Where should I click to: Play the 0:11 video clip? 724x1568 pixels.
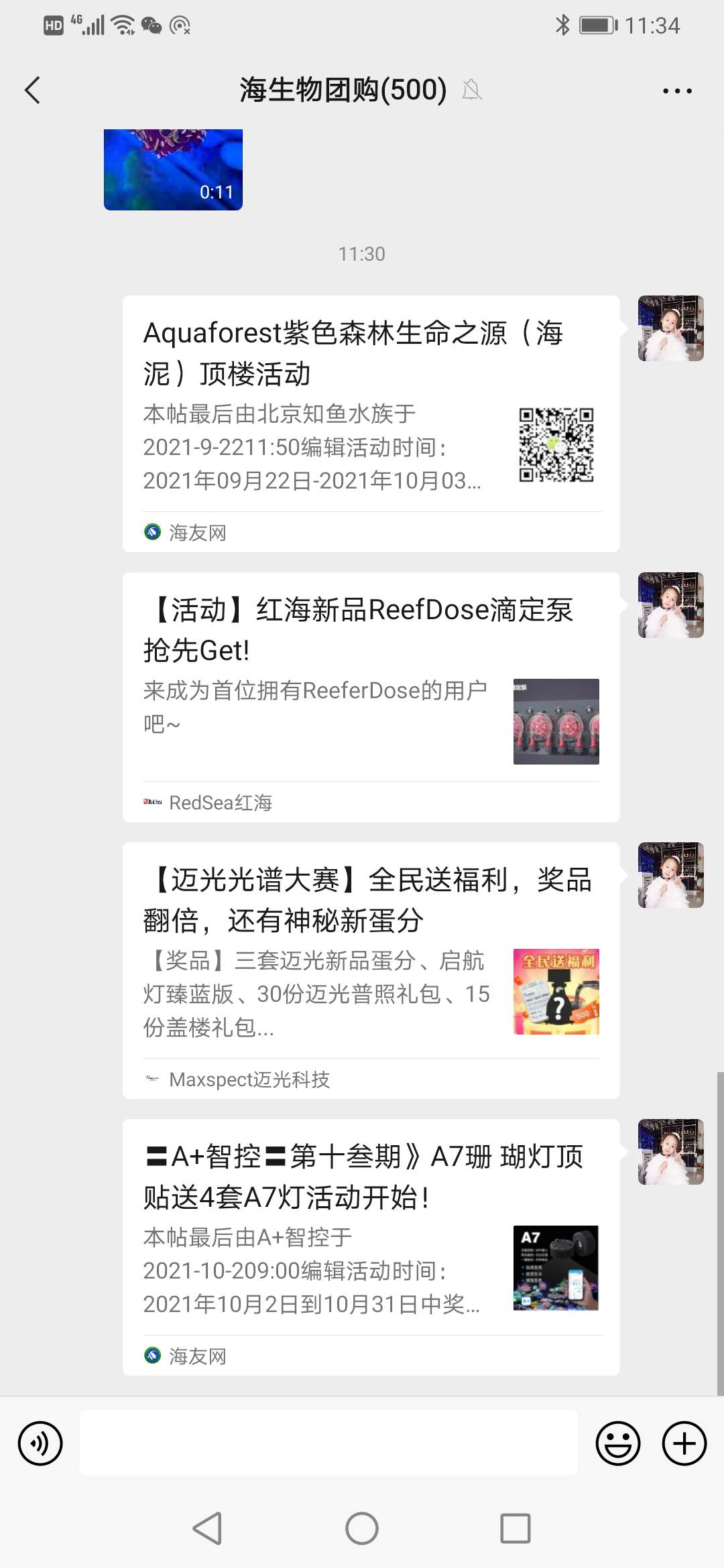[173, 170]
